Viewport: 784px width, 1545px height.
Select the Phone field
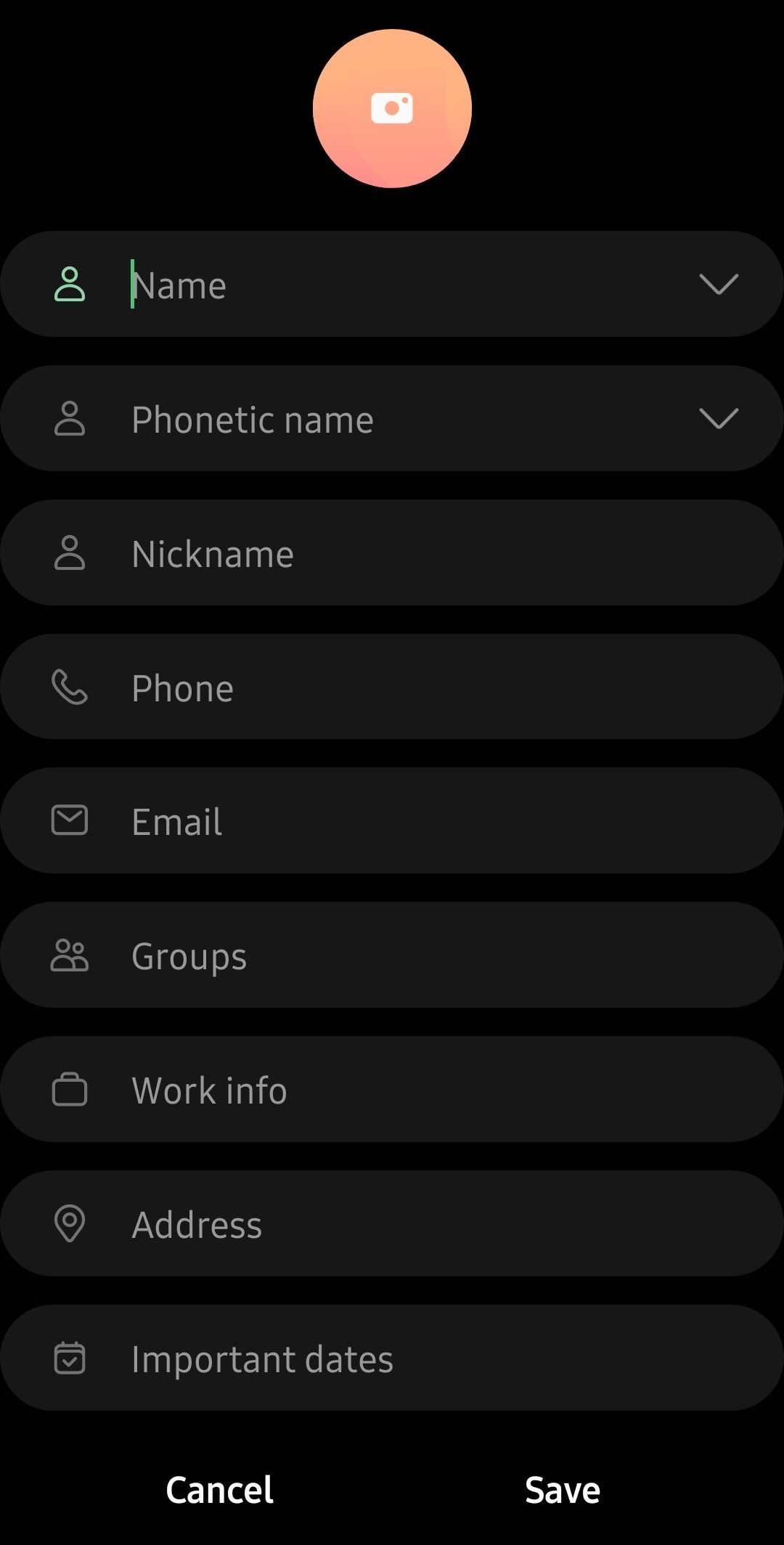tap(392, 687)
